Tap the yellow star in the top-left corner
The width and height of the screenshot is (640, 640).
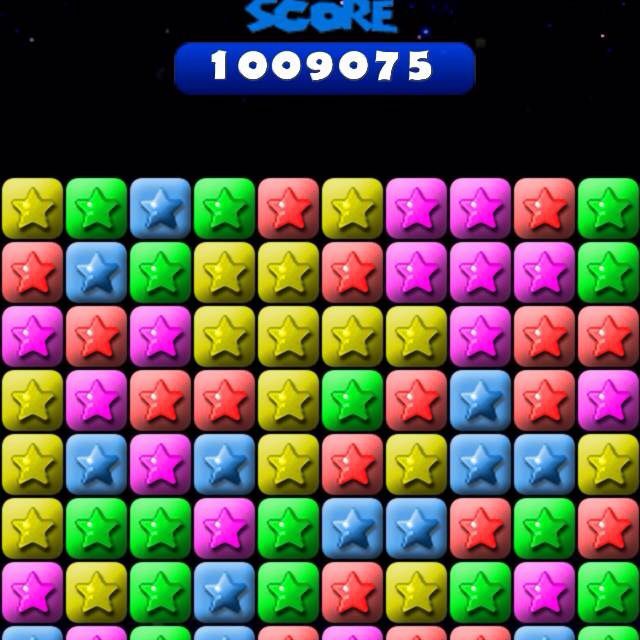pyautogui.click(x=32, y=208)
